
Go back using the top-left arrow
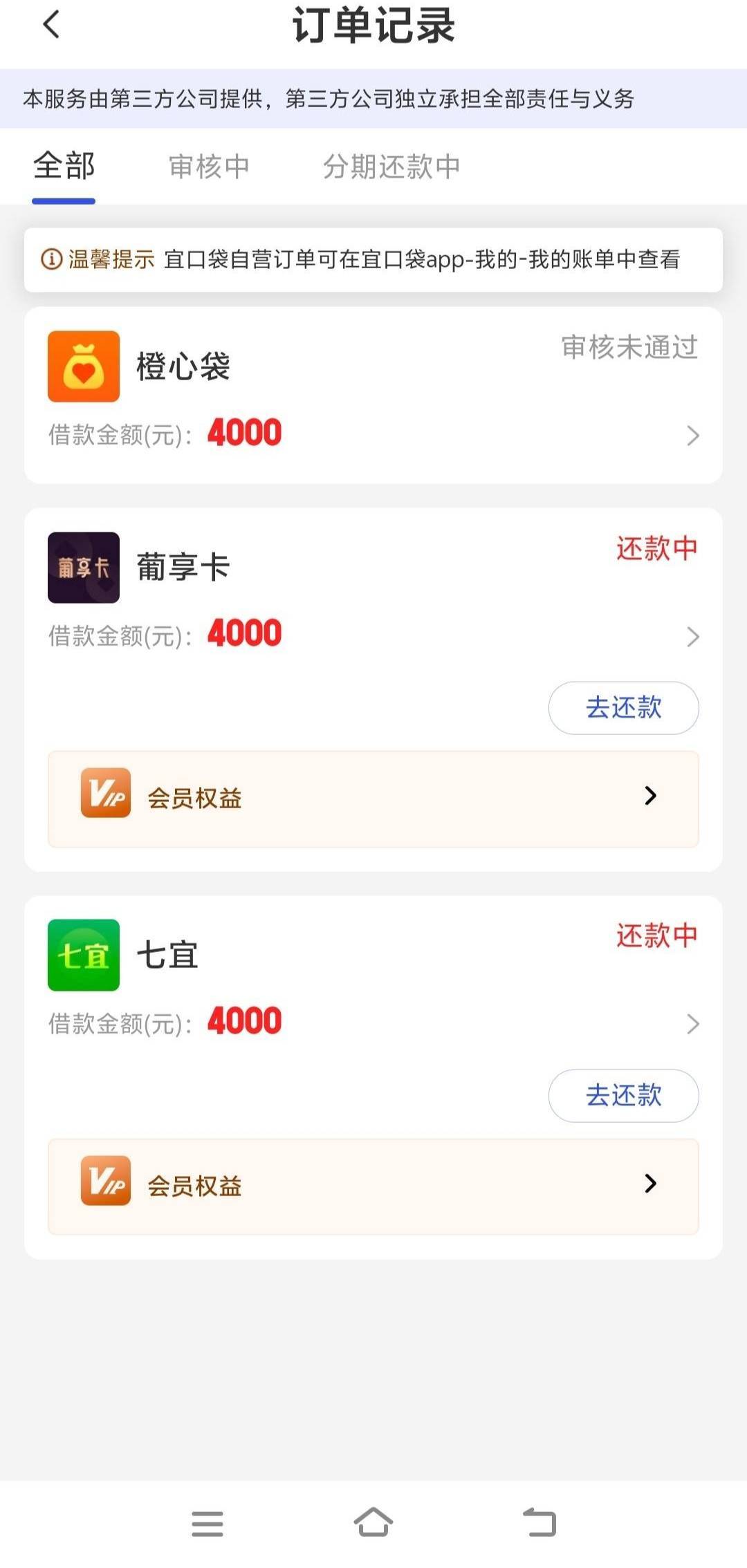[51, 24]
